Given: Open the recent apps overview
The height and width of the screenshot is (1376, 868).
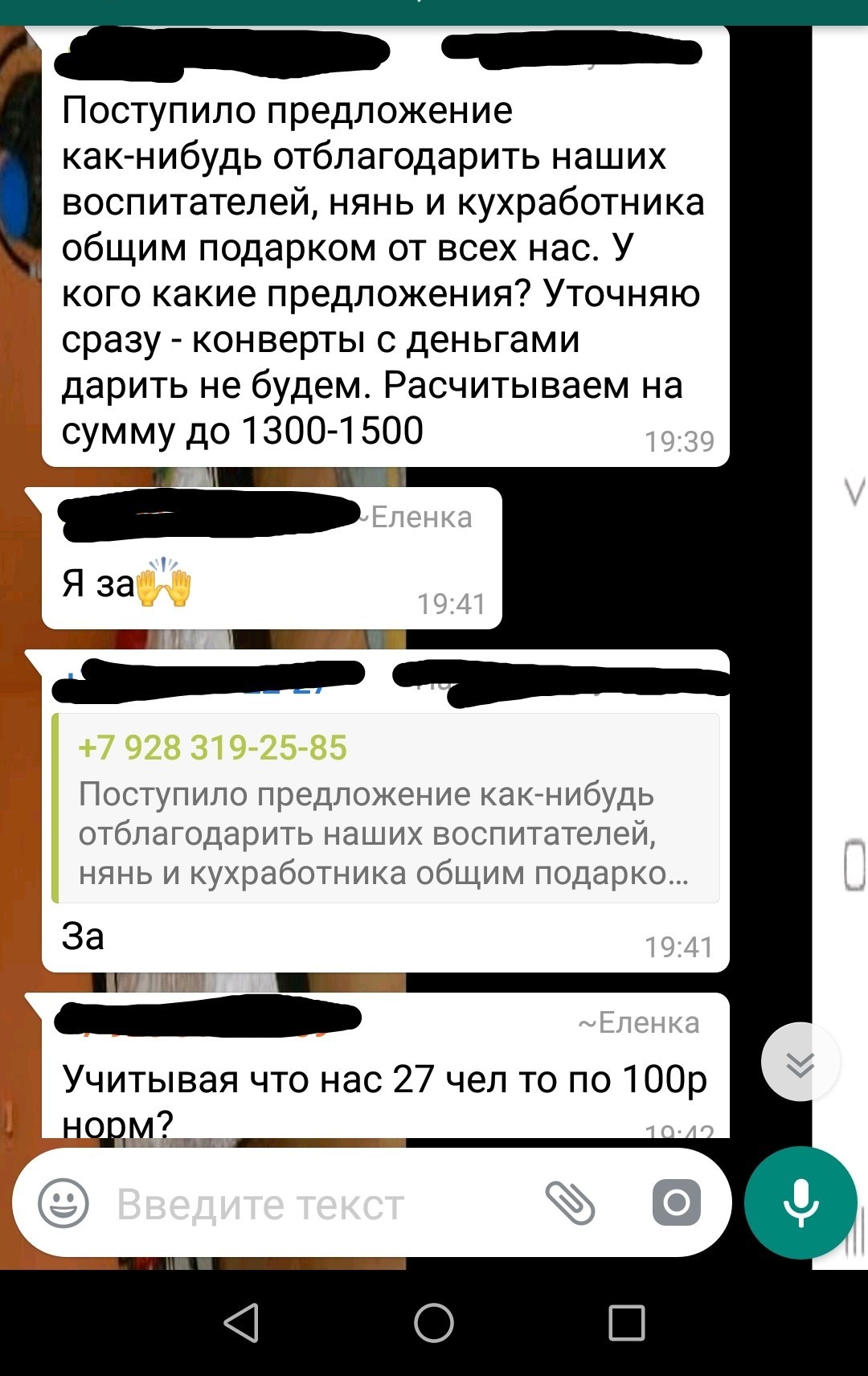Looking at the screenshot, I should point(626,1322).
